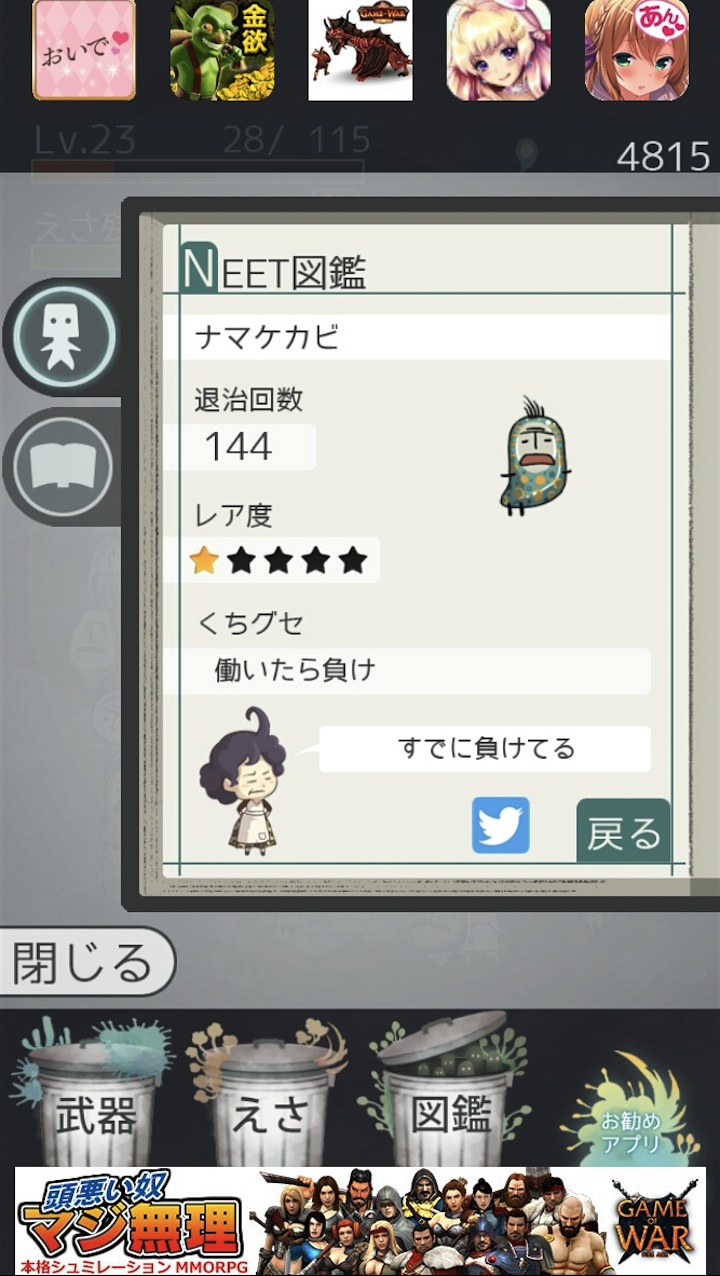Screen dimensions: 720x1276
Task: Open the Game of War banner ad
Action: (360, 1220)
